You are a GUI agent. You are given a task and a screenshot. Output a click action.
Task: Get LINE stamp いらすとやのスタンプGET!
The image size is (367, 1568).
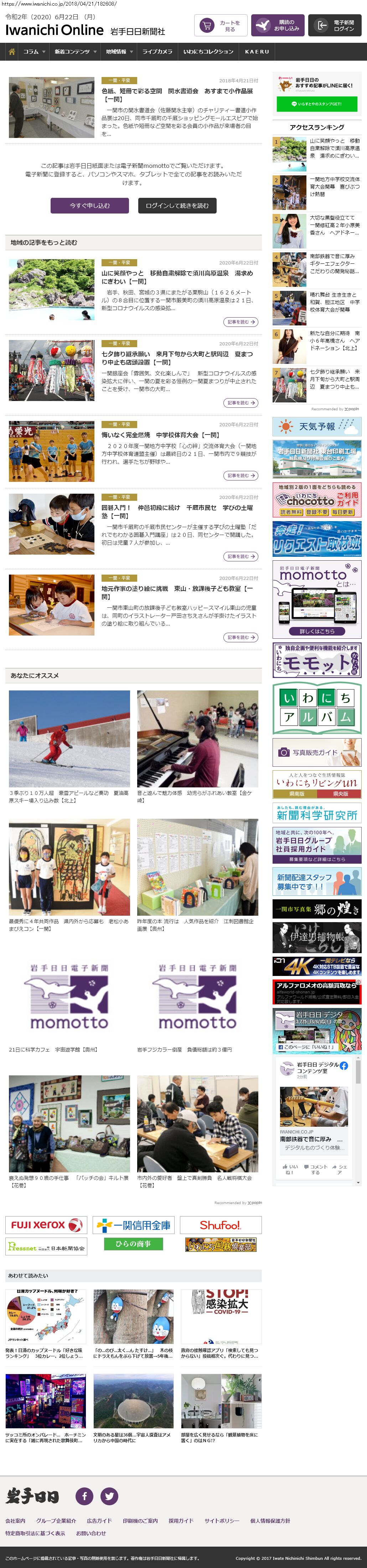[316, 104]
